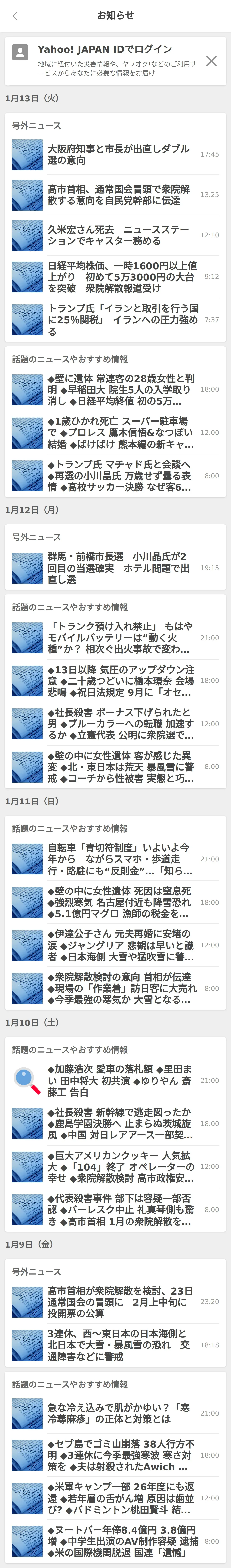Open the 久米宏さん死去 news item
This screenshot has height=1568, width=231.
pyautogui.click(x=118, y=235)
